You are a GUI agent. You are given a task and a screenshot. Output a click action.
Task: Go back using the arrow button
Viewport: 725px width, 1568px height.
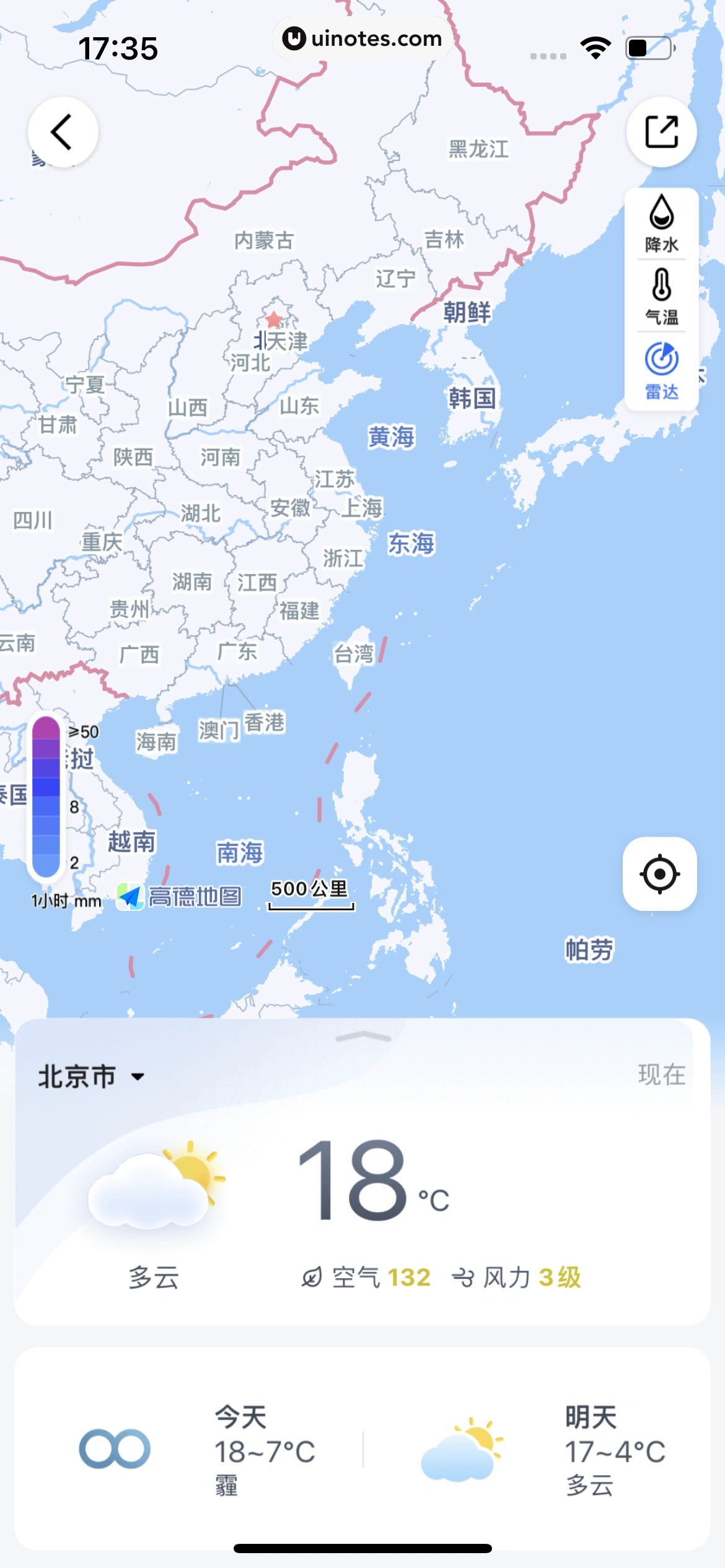pyautogui.click(x=63, y=132)
